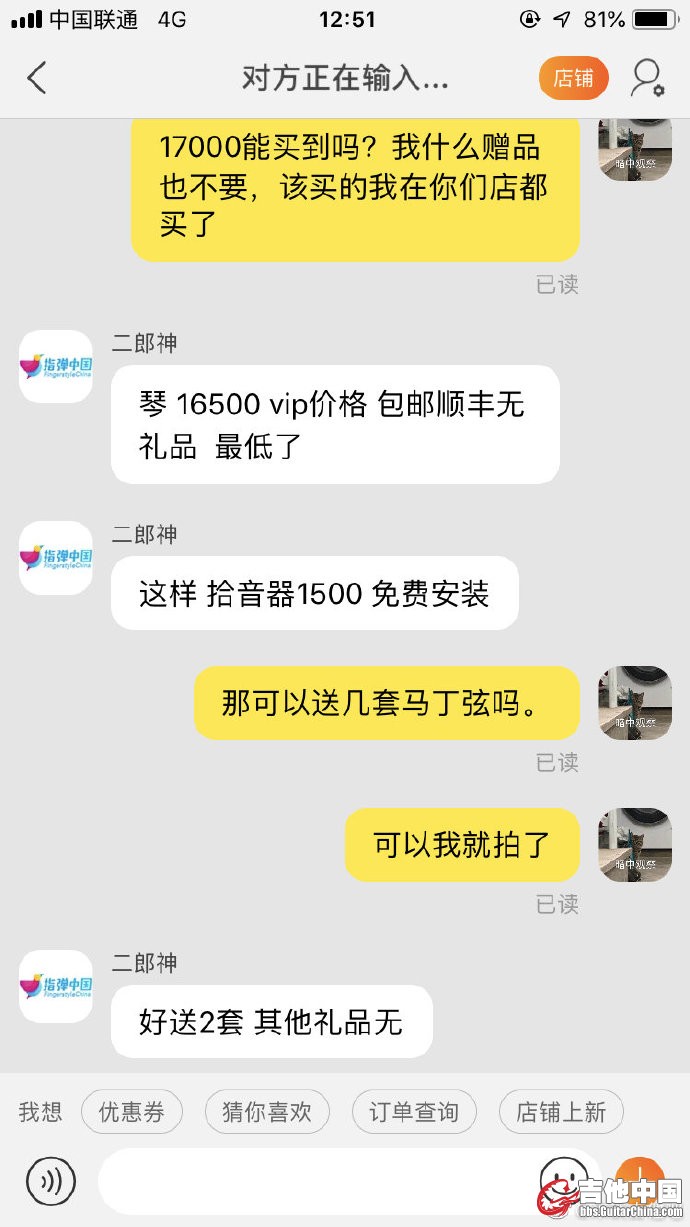Open the 店铺 shop page
This screenshot has height=1227, width=690.
pyautogui.click(x=573, y=78)
